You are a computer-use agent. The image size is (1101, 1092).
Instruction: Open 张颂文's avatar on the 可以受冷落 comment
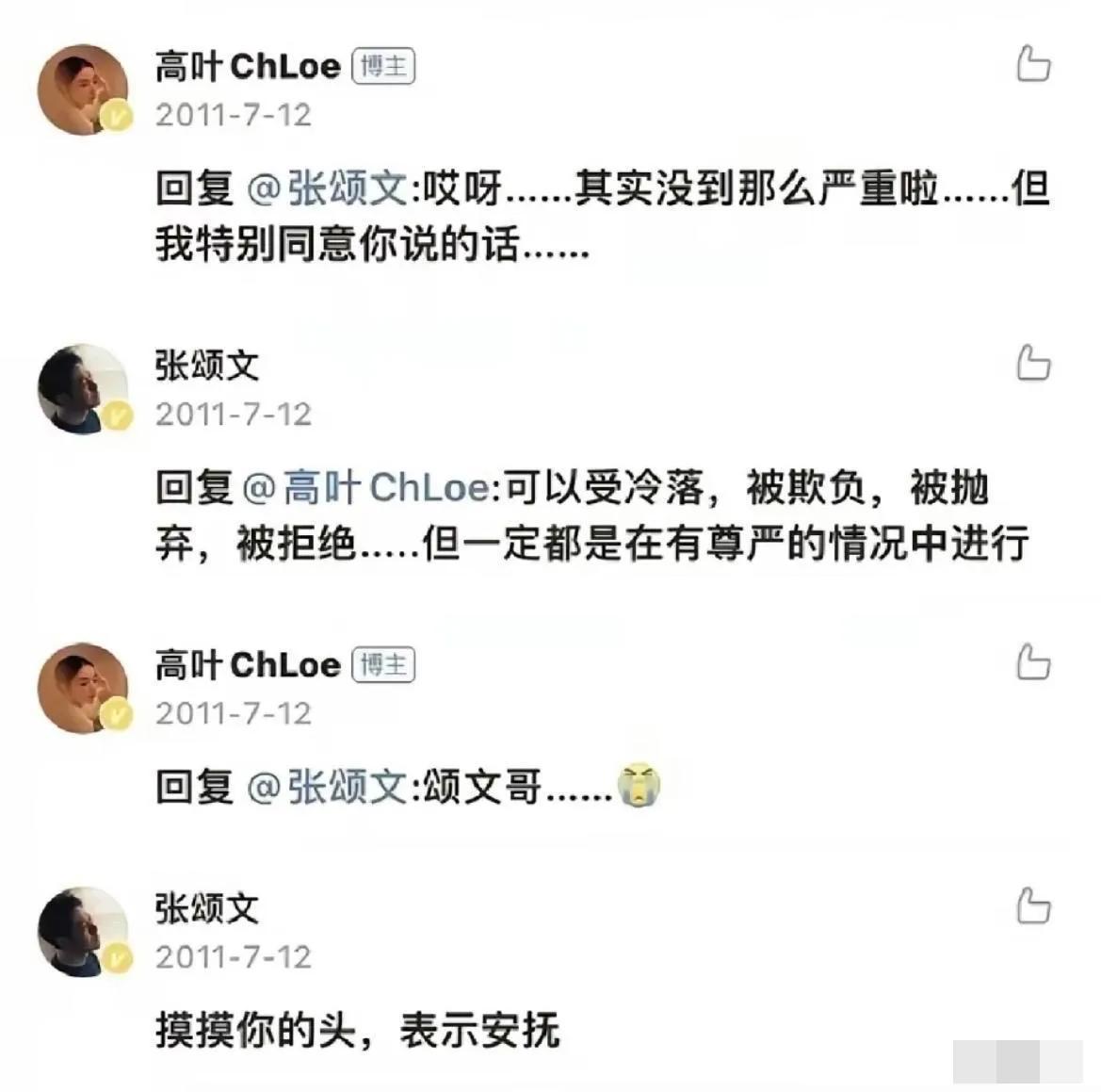pyautogui.click(x=83, y=389)
